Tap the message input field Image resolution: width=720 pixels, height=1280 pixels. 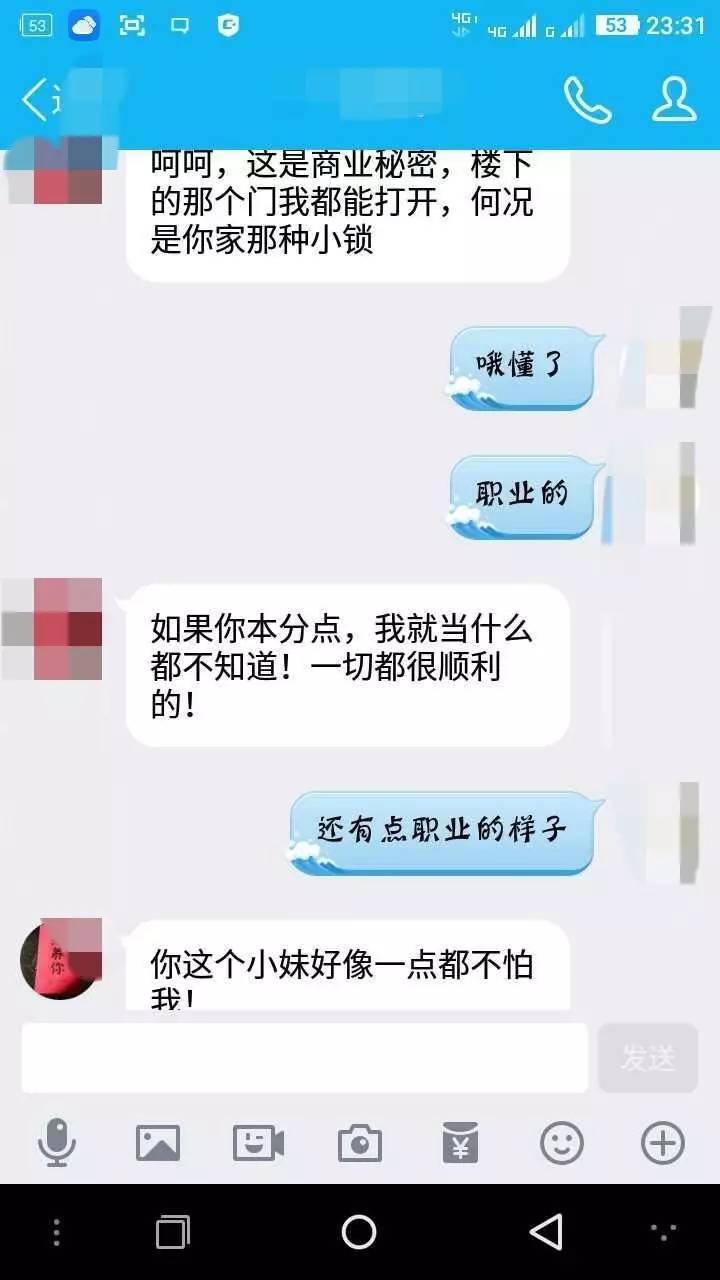click(x=305, y=1058)
